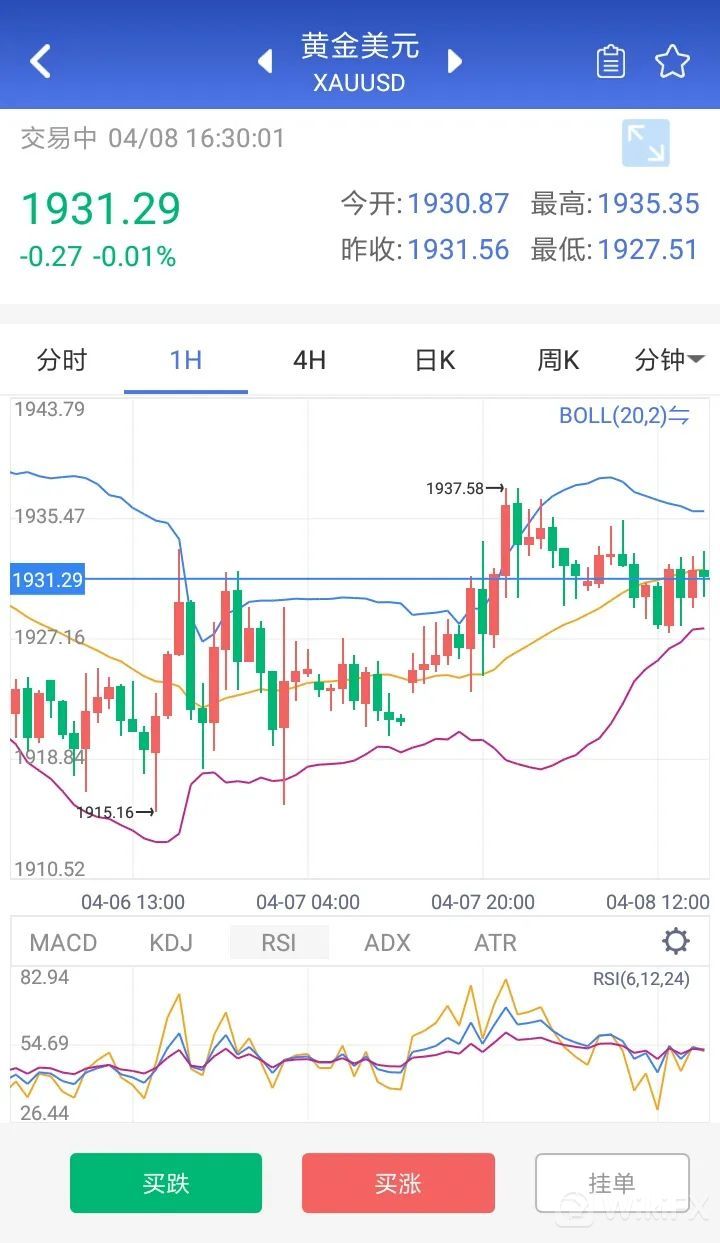Open indicator settings gear

[676, 941]
